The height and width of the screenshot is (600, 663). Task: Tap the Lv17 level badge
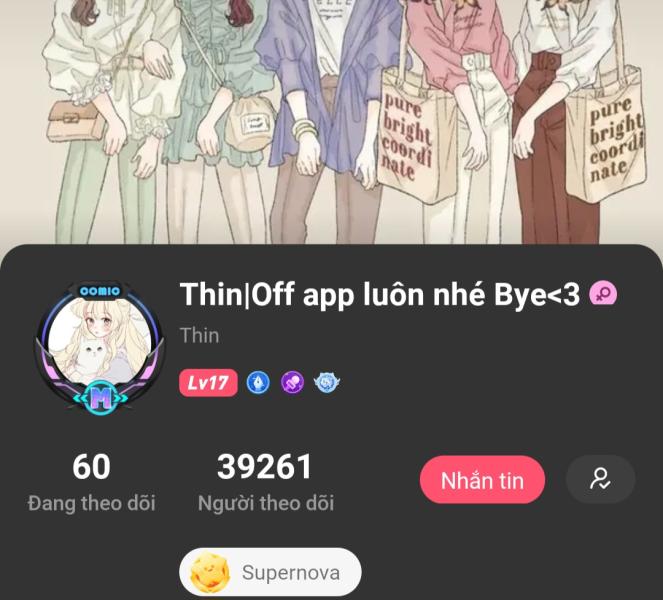[208, 382]
